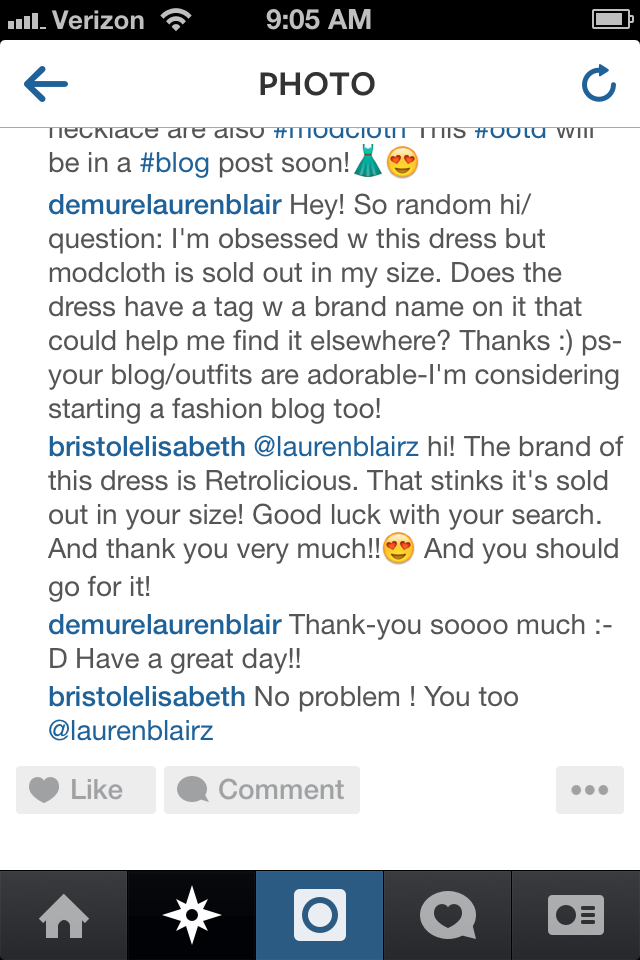Tap bristolelisabeth on the "No problem" comment
Screen dimensions: 640x960
point(147,696)
